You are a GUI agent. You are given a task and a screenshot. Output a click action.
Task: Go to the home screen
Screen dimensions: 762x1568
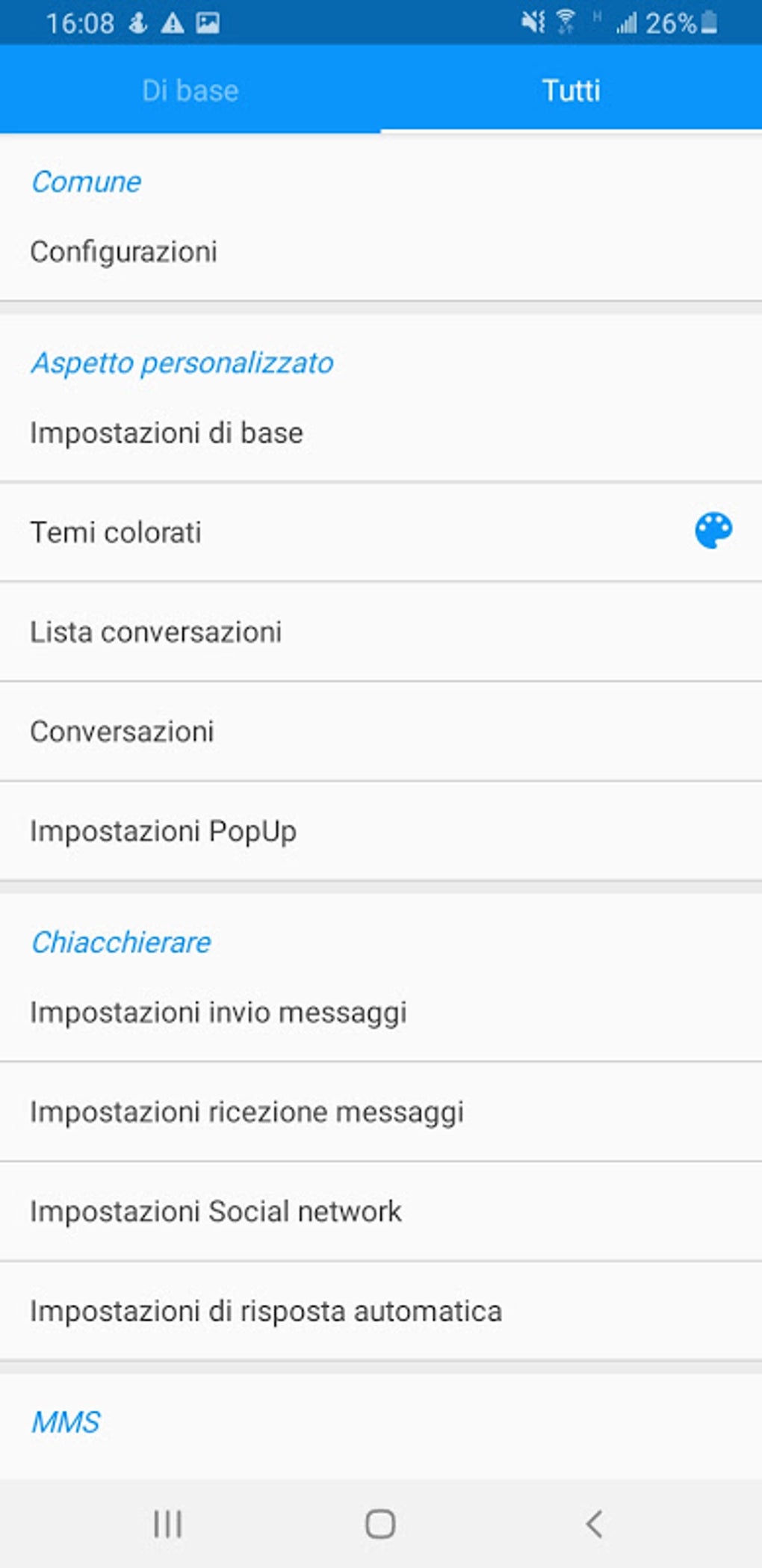tap(380, 1523)
